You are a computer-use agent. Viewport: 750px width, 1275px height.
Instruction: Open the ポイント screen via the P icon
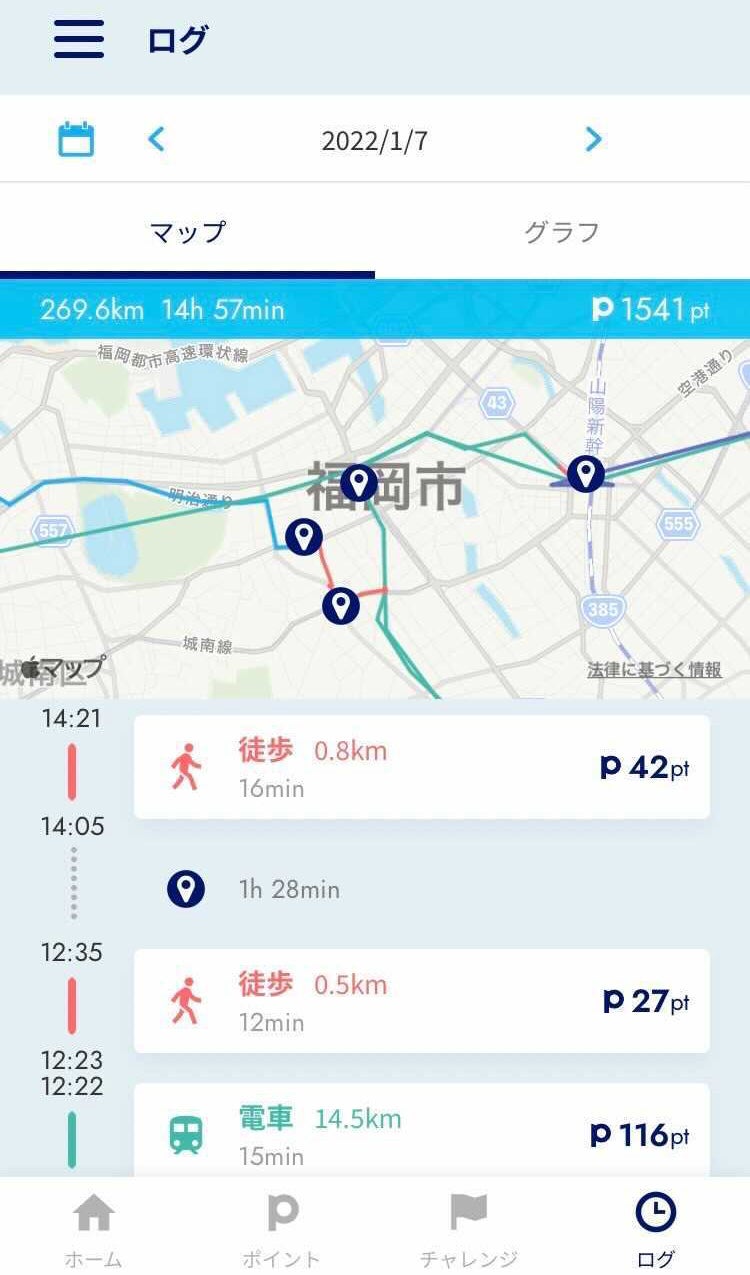tap(281, 1213)
